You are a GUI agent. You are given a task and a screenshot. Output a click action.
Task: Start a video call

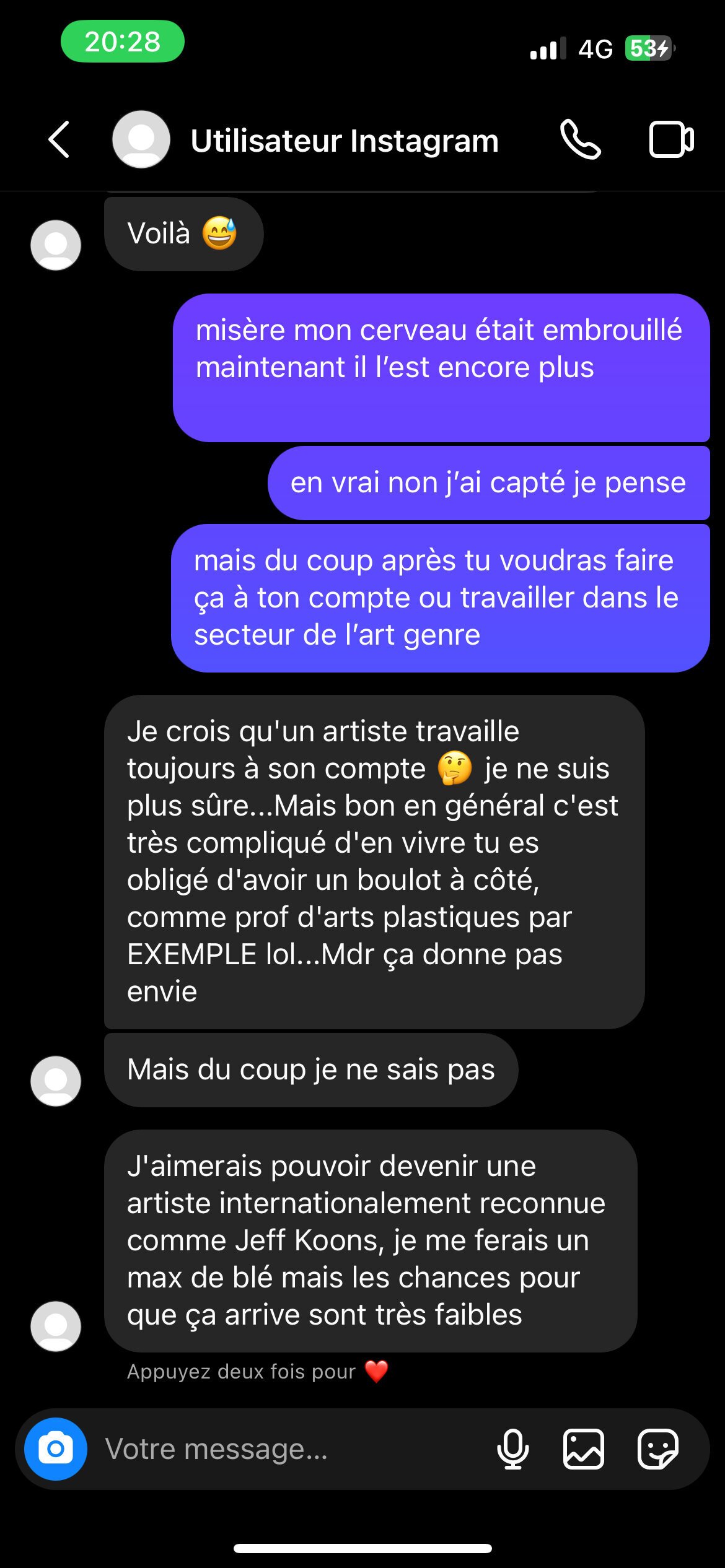(x=672, y=139)
